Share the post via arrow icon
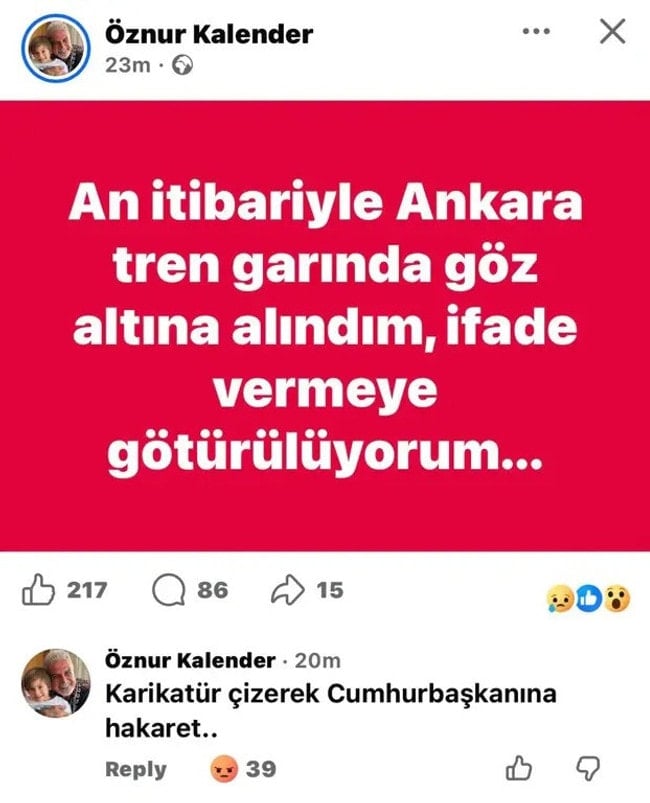Screen dimensions: 650x803 point(287,590)
